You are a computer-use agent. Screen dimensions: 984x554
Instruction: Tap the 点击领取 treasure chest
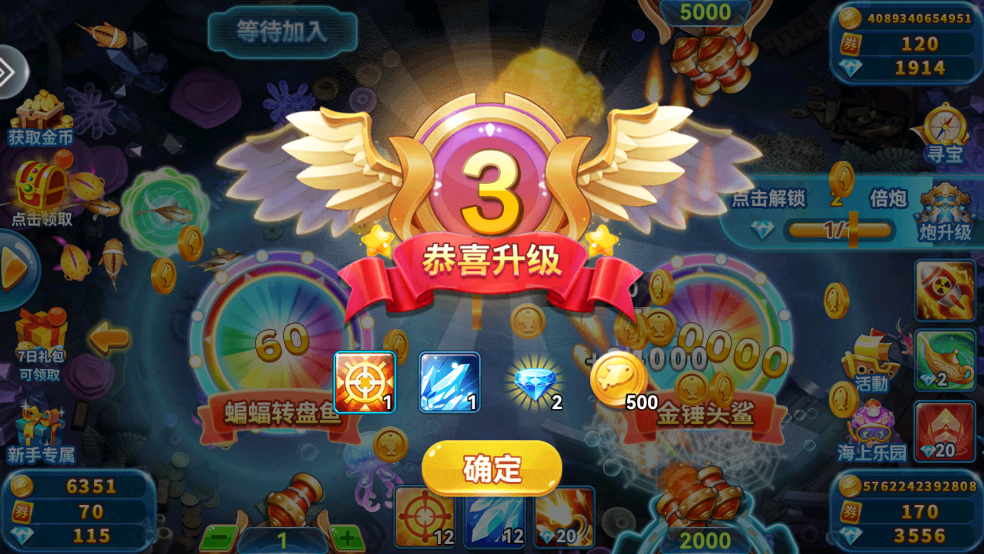point(41,194)
